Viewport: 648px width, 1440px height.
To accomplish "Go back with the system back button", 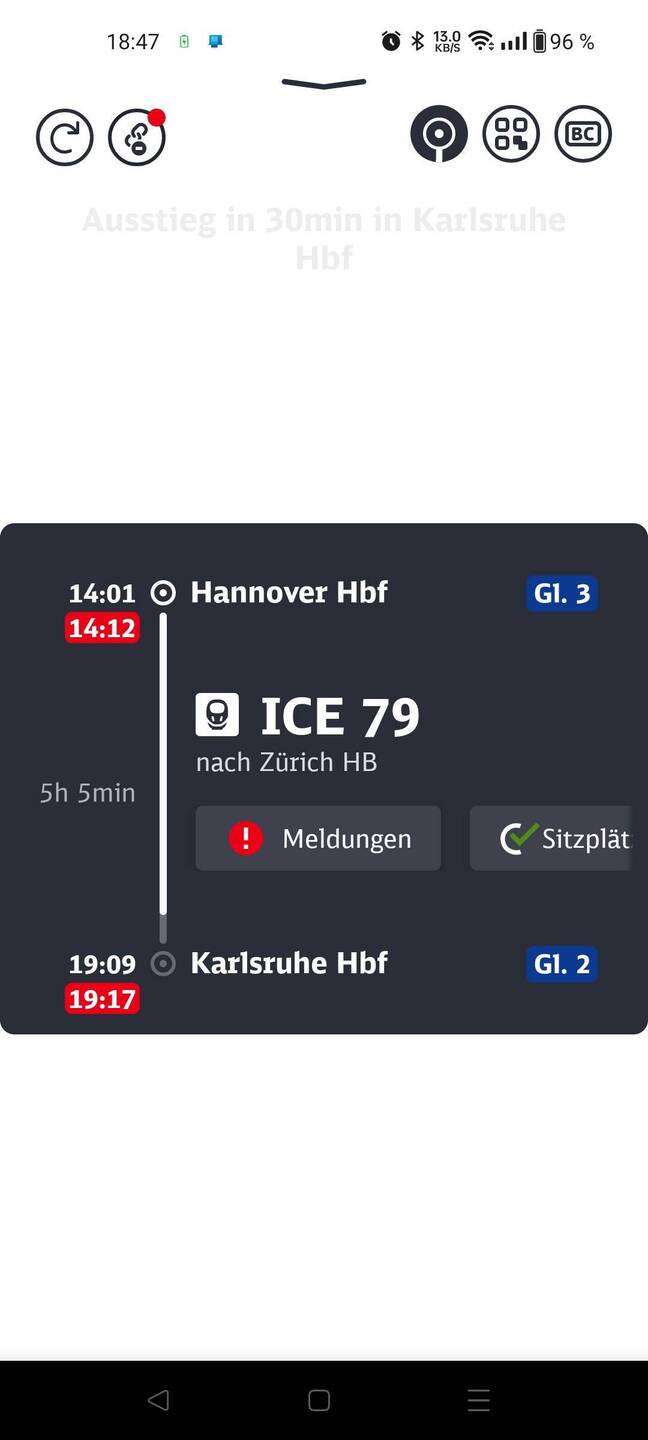I will pyautogui.click(x=158, y=1400).
